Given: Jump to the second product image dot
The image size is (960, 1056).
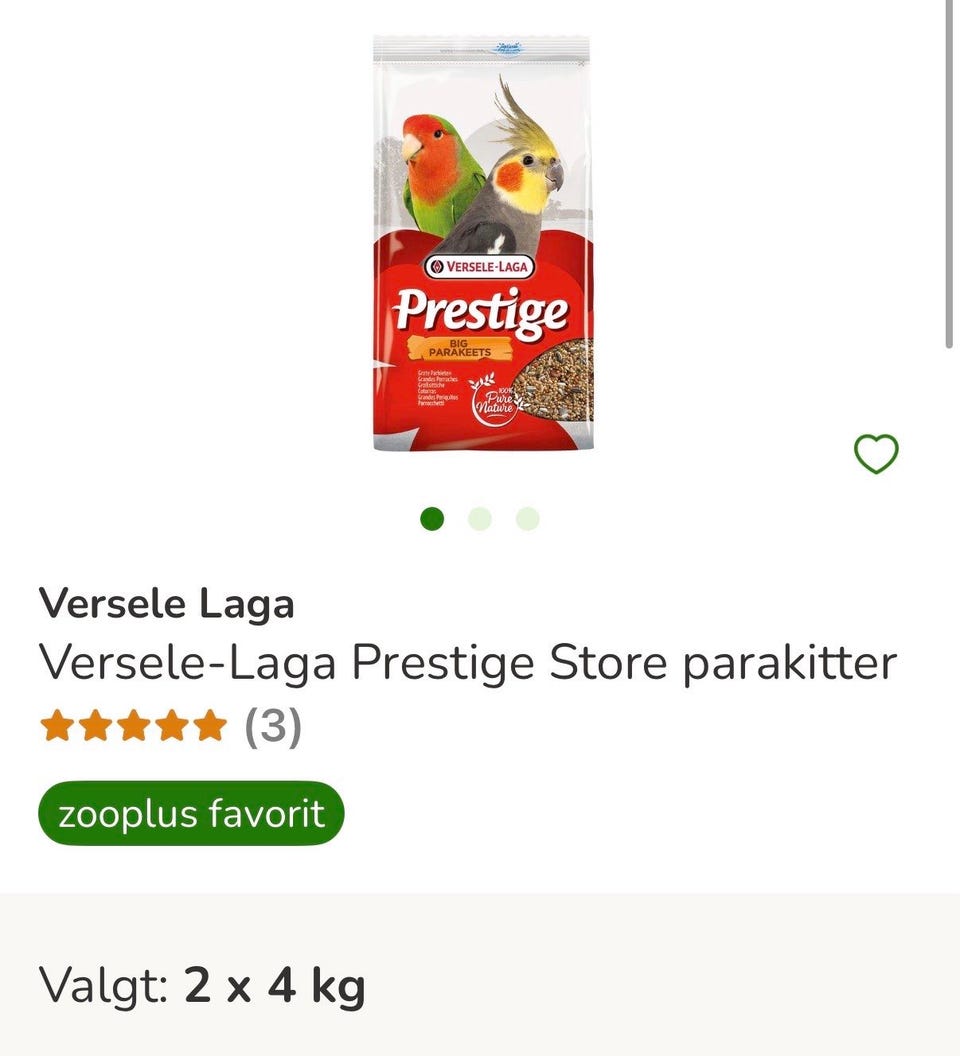Looking at the screenshot, I should tap(480, 519).
